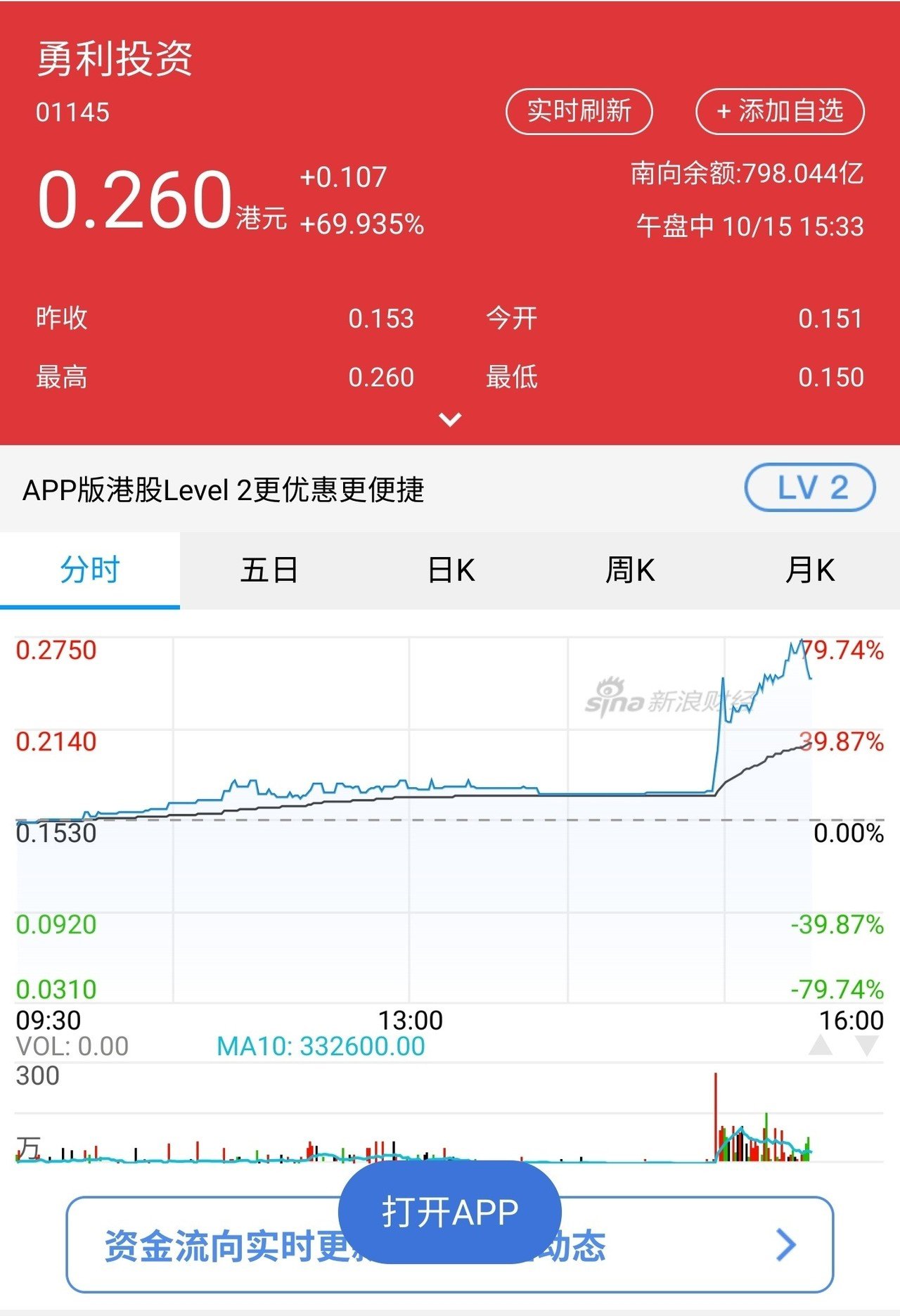Show the 周K weekly chart
Screen dimensions: 900x1316
[x=630, y=570]
